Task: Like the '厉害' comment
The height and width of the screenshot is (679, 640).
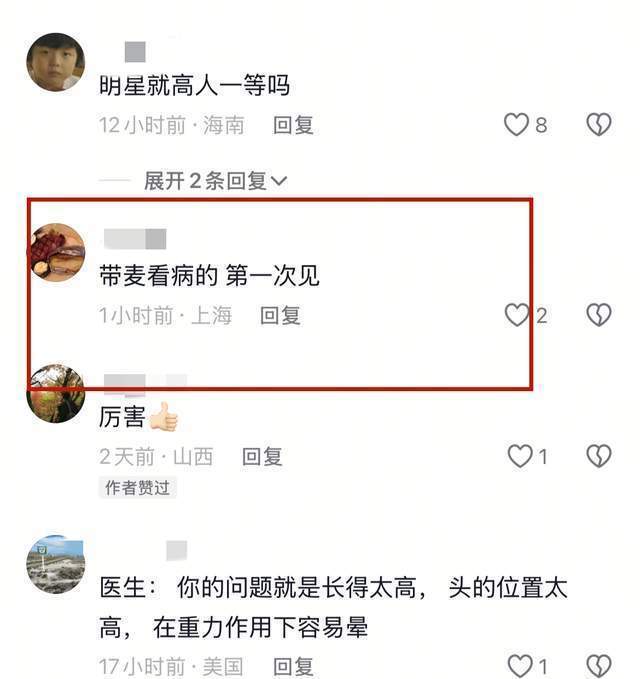Action: pos(520,457)
